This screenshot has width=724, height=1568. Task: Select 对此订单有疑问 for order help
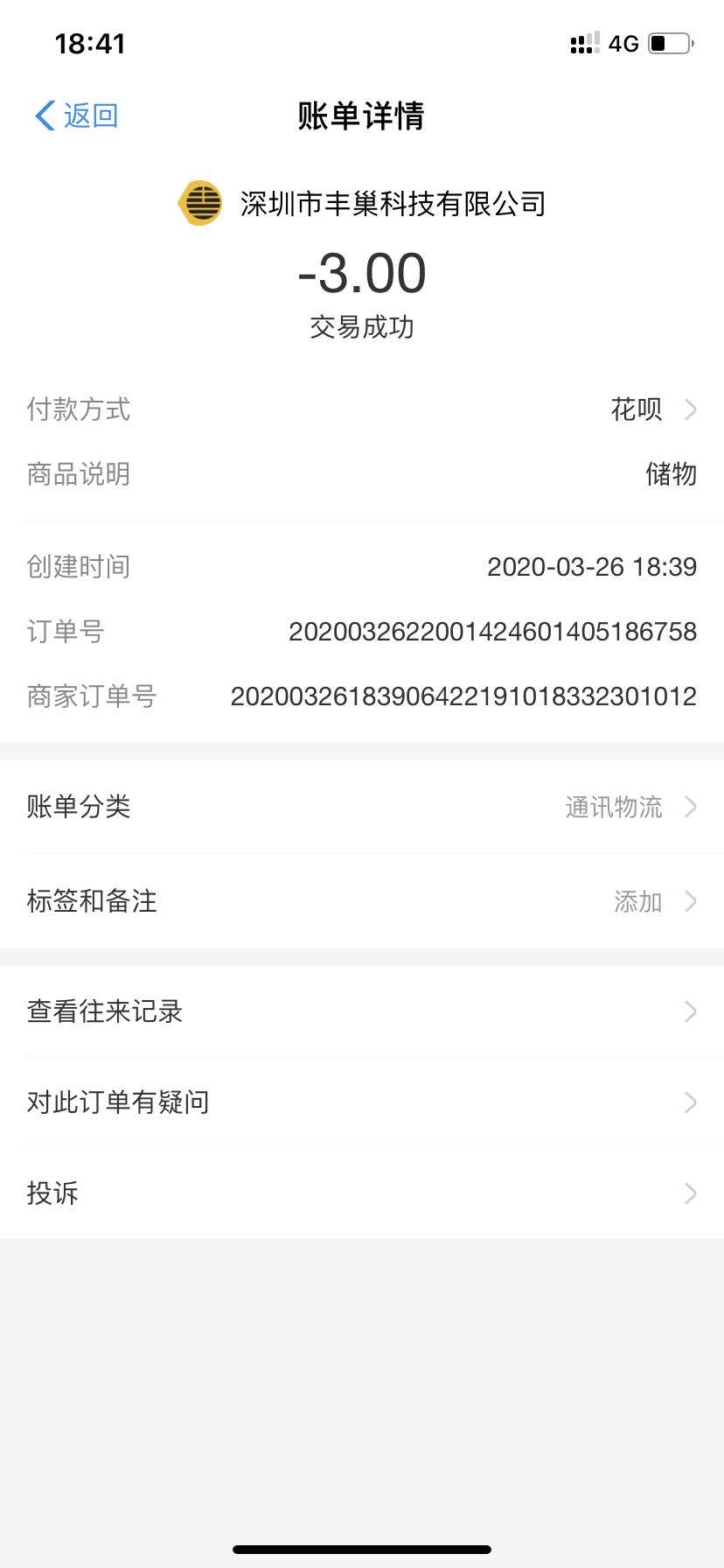click(362, 1102)
